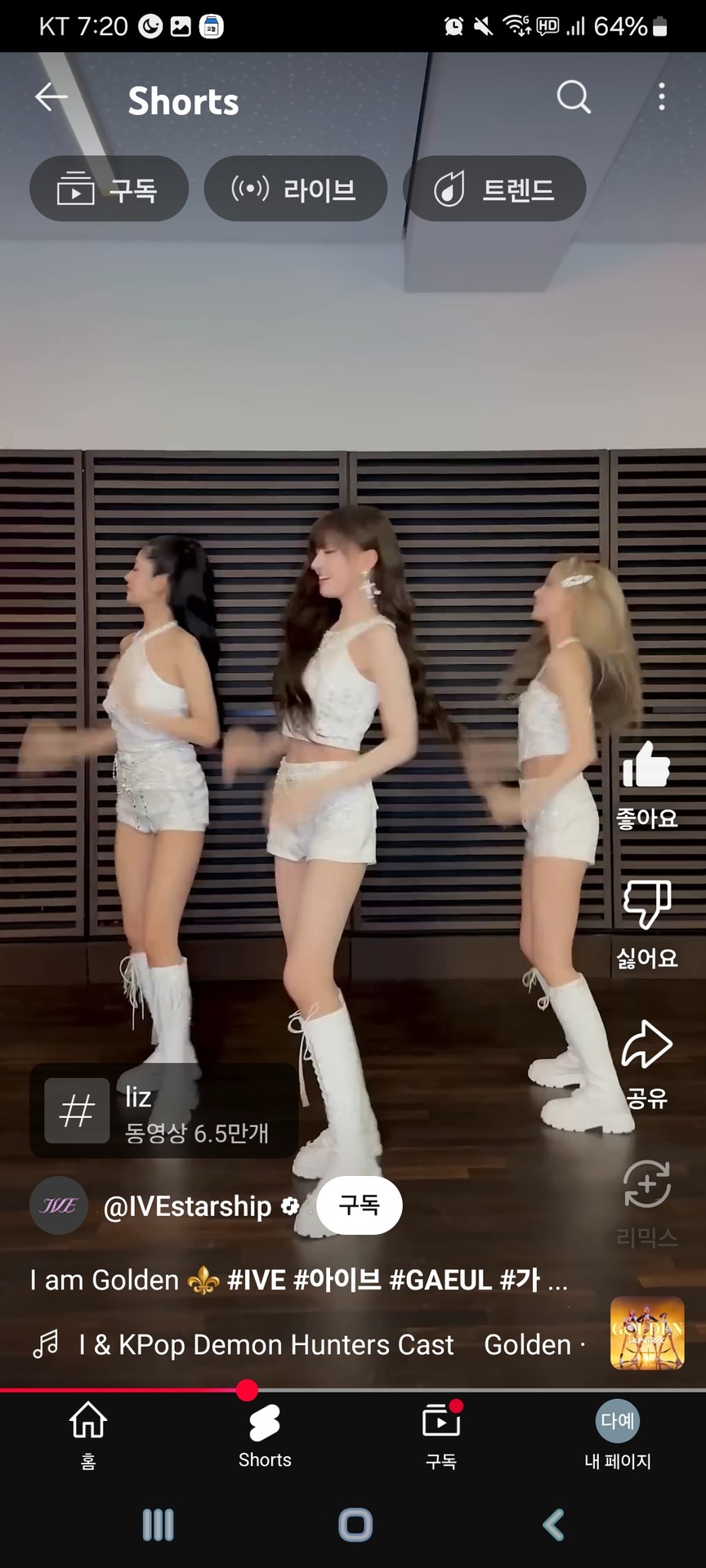Subscribe to @IVEstarship with the white 구독 button
The width and height of the screenshot is (706, 1568).
[359, 1205]
